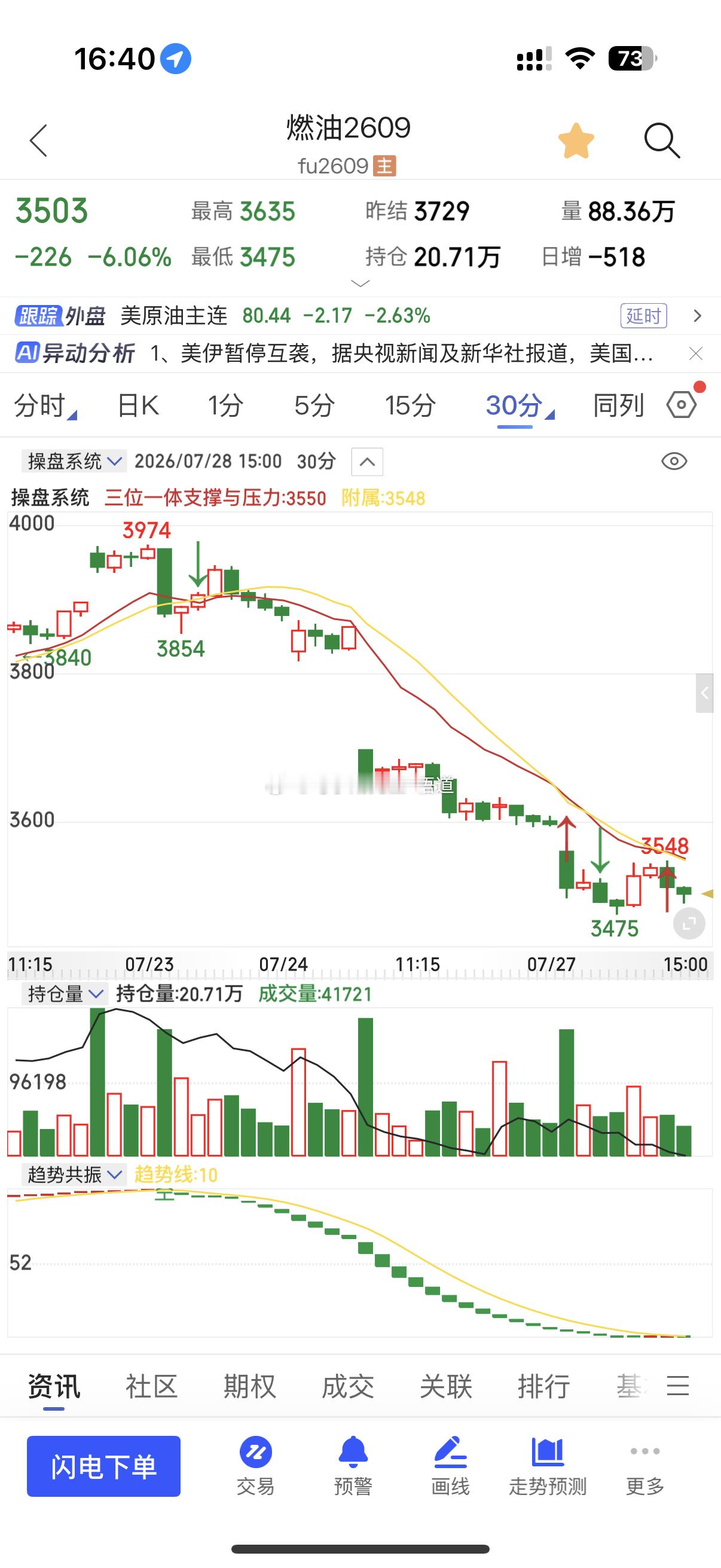Viewport: 721px width, 1568px height.
Task: Switch to the 日K chart tab
Action: pyautogui.click(x=138, y=405)
